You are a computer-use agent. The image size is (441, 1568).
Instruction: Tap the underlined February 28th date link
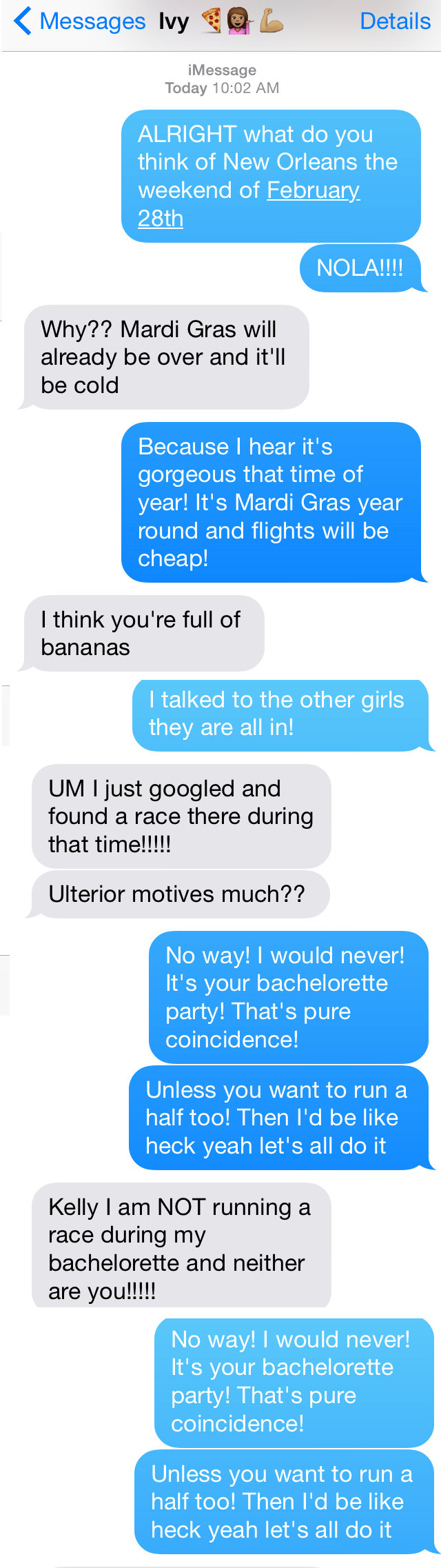(313, 190)
